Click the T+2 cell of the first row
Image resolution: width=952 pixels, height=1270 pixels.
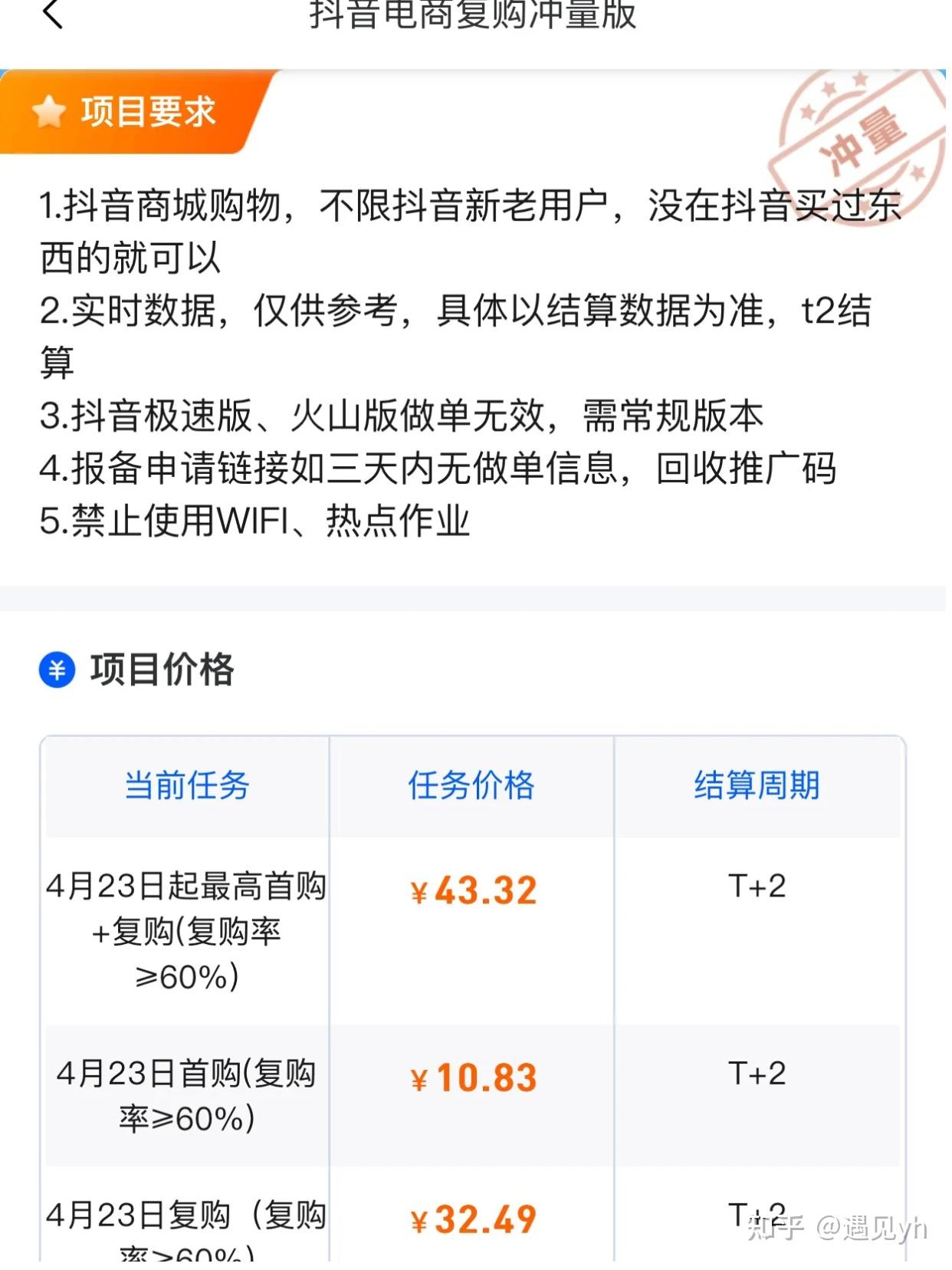(x=757, y=887)
